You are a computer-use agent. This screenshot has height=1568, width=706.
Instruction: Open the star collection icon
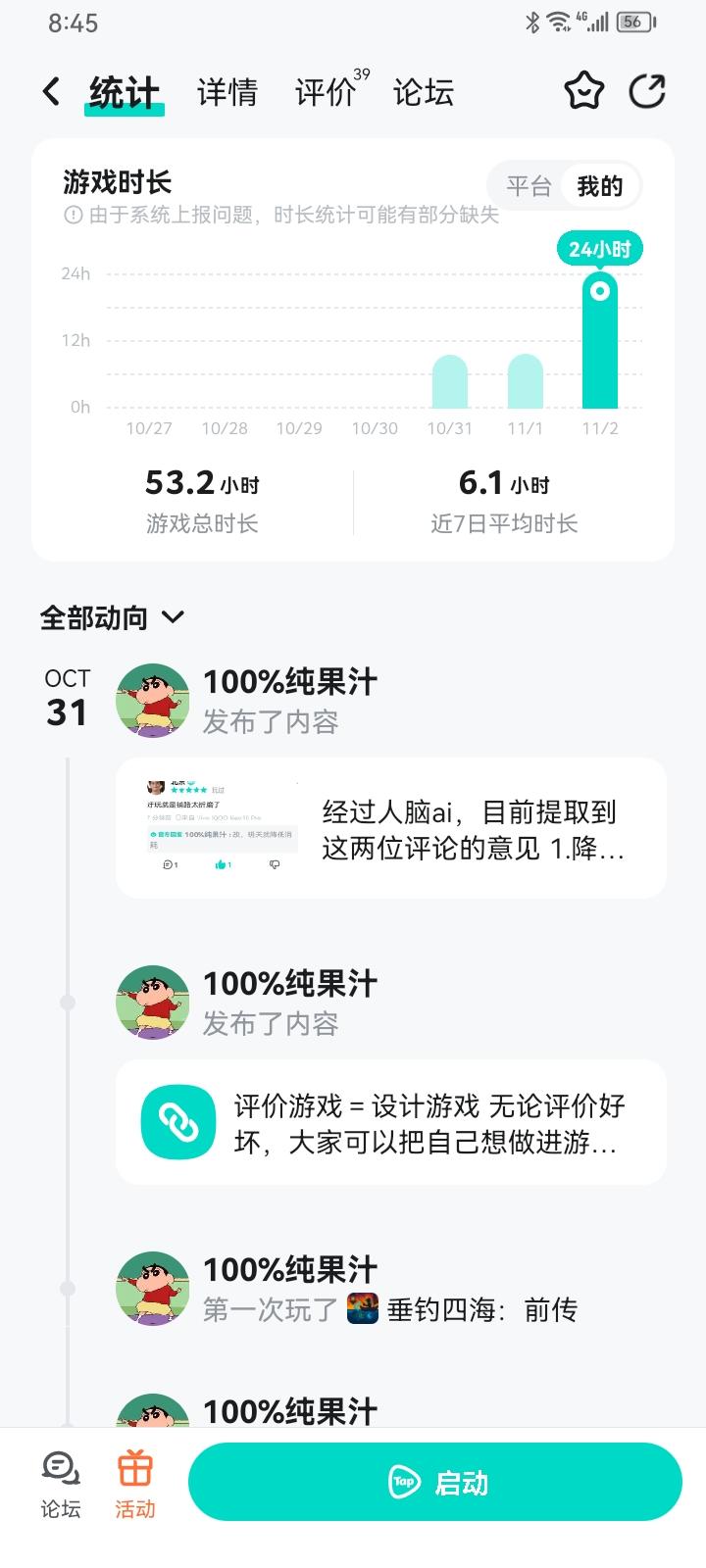point(583,90)
